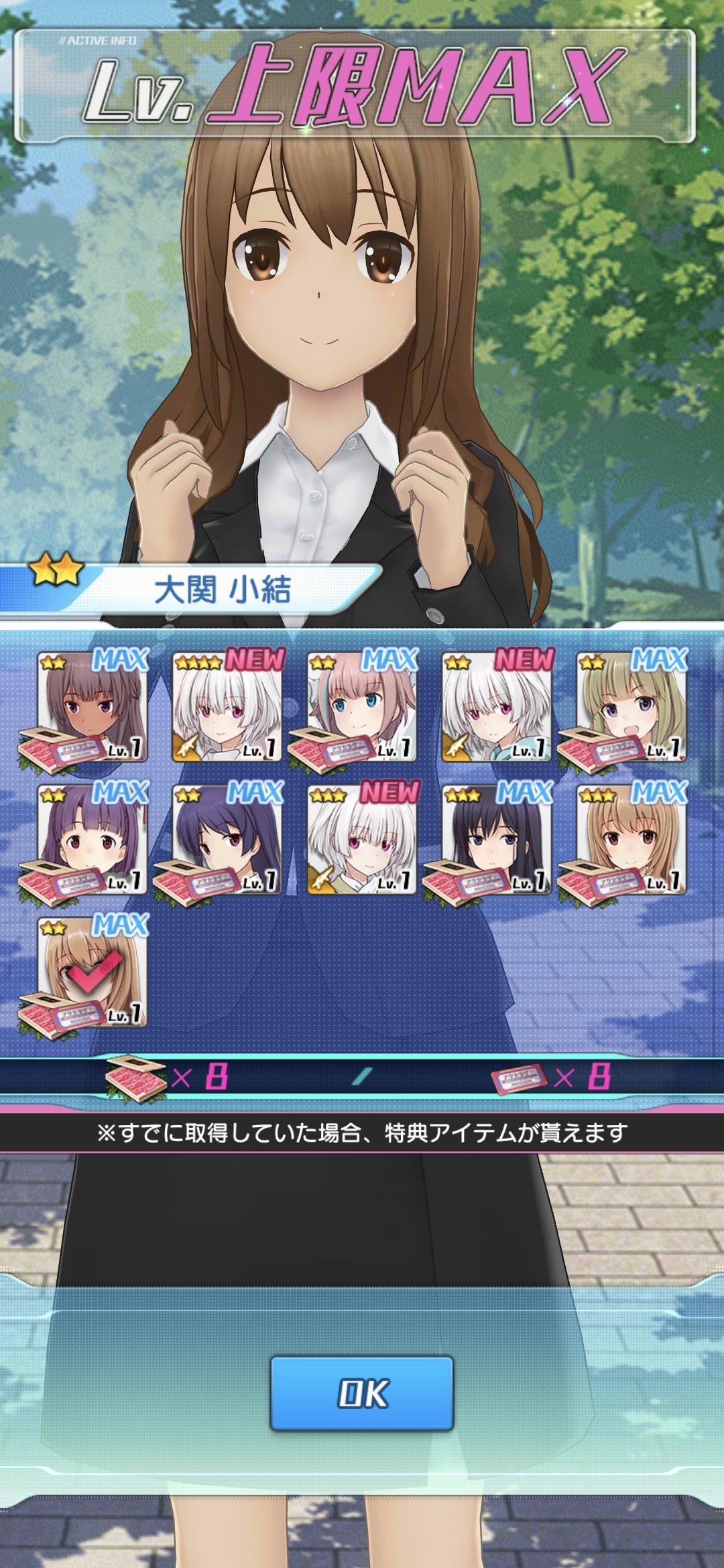Select the dark-skinned brown-haired MAX character card
This screenshot has width=724, height=1568.
point(93,708)
